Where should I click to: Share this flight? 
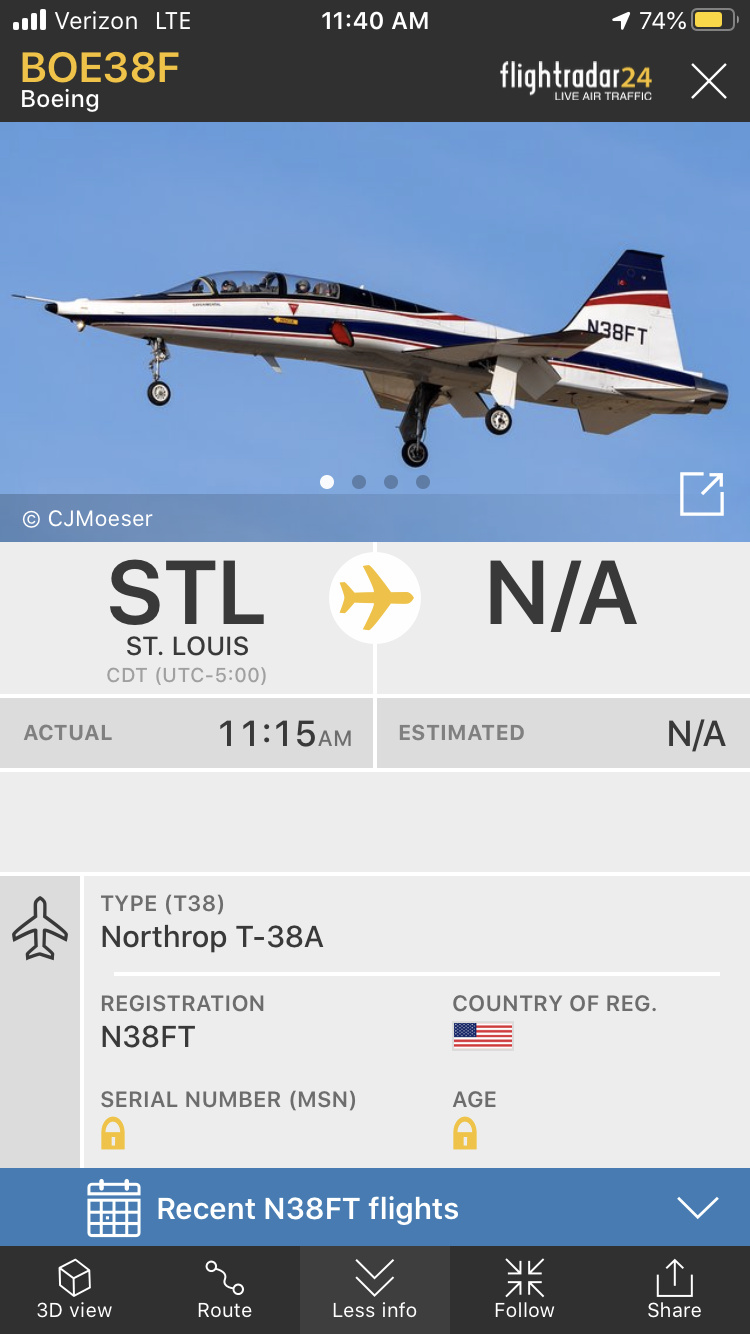pos(674,1290)
